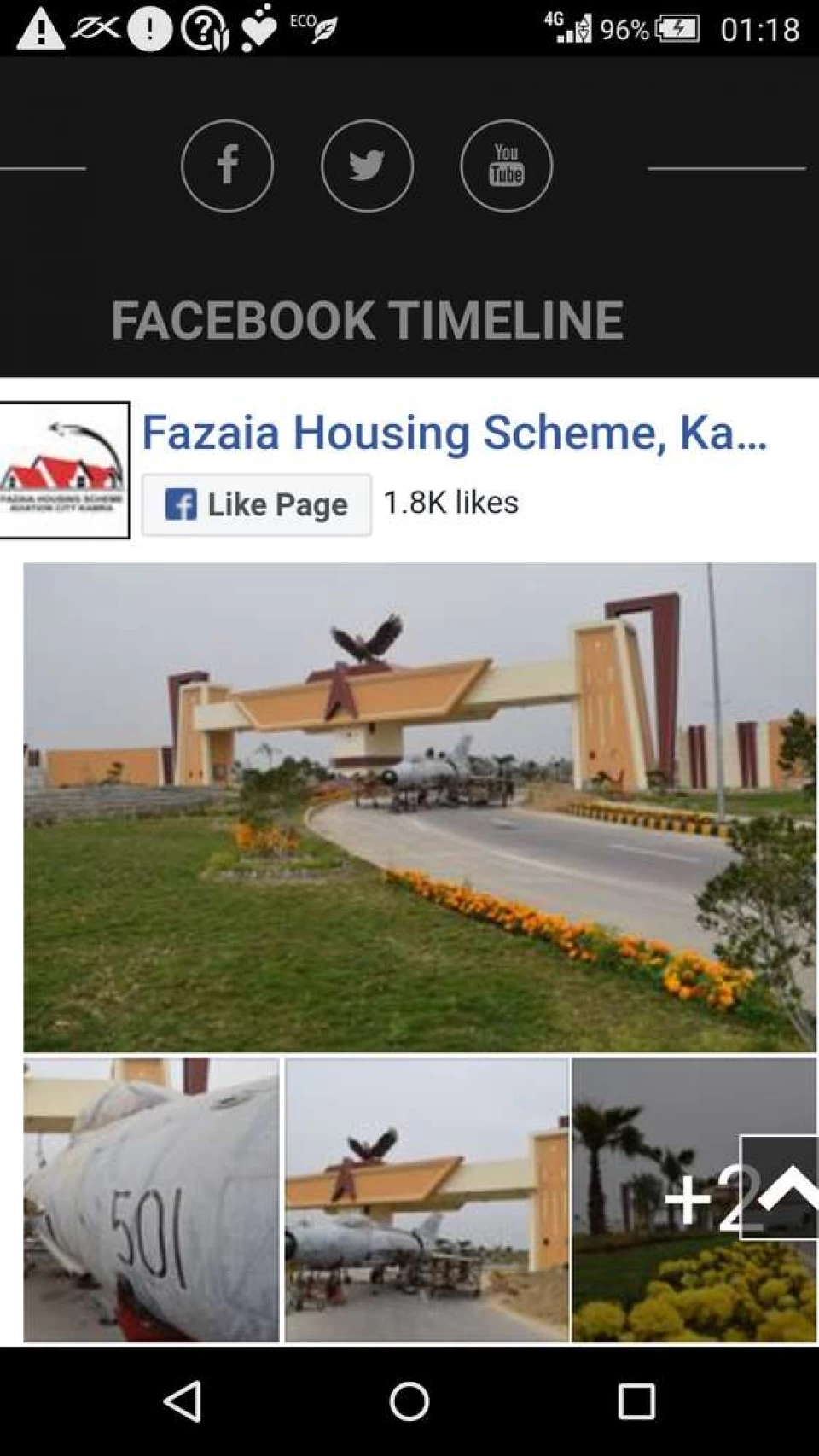819x1456 pixels.
Task: Open Fazaia Housing Scheme page title link
Action: click(x=455, y=433)
